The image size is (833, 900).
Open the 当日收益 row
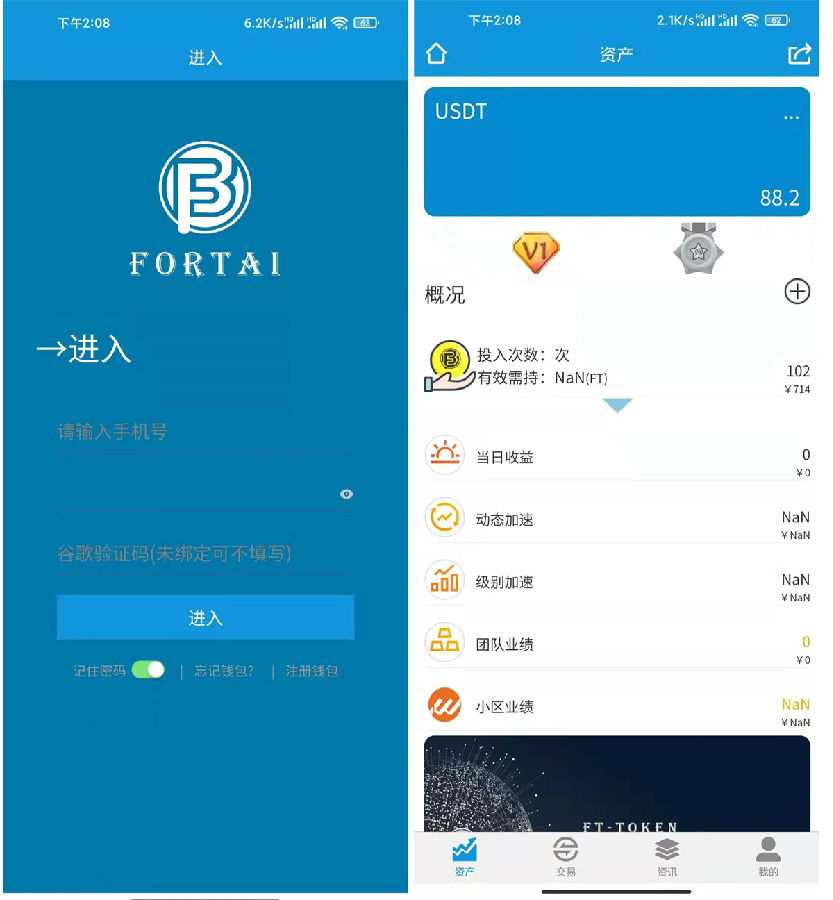616,457
